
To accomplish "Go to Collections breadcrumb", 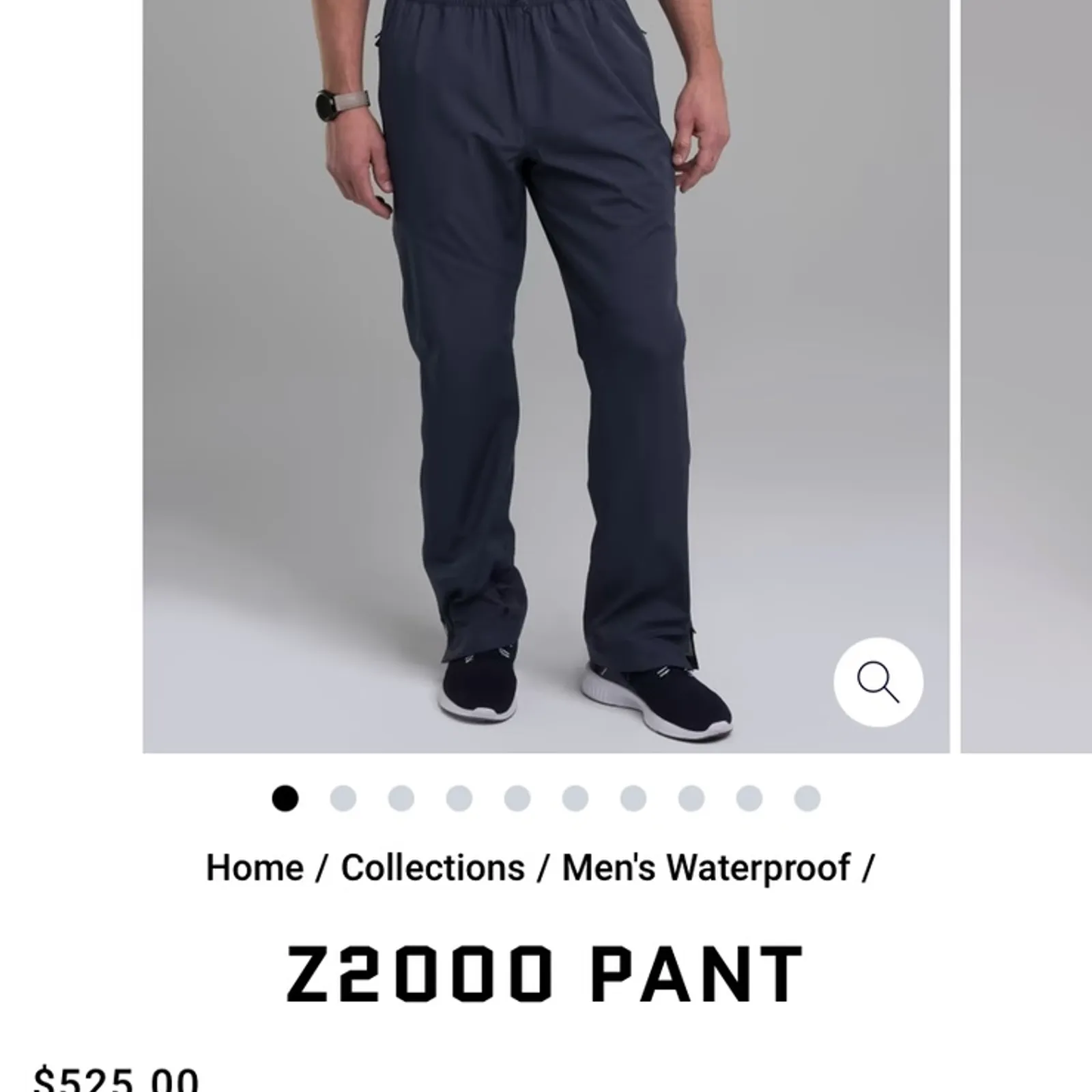I will pyautogui.click(x=433, y=868).
